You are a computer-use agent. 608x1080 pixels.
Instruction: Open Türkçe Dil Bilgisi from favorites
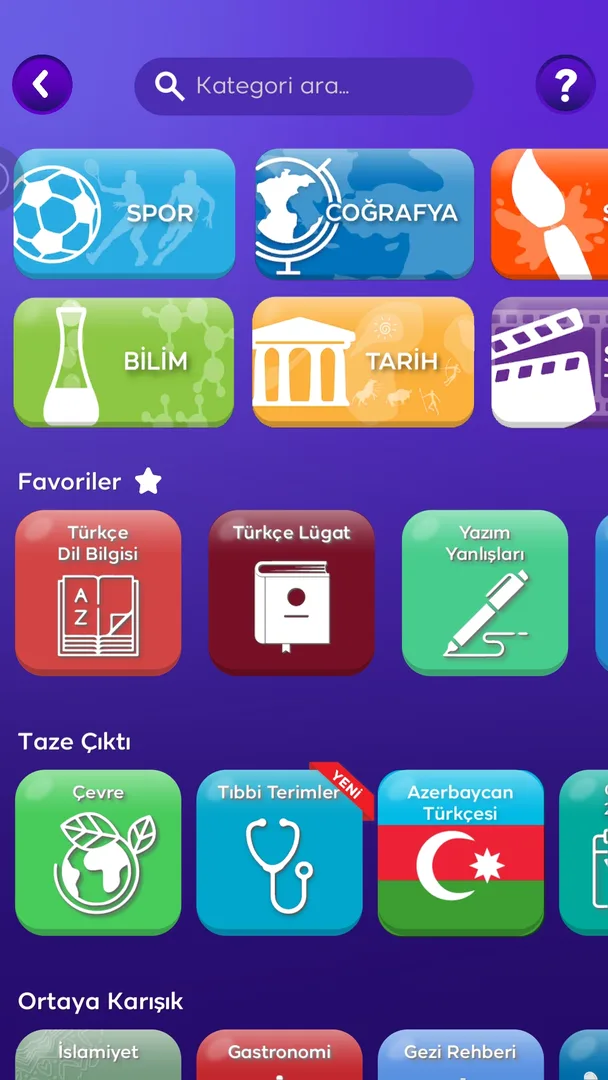click(98, 592)
